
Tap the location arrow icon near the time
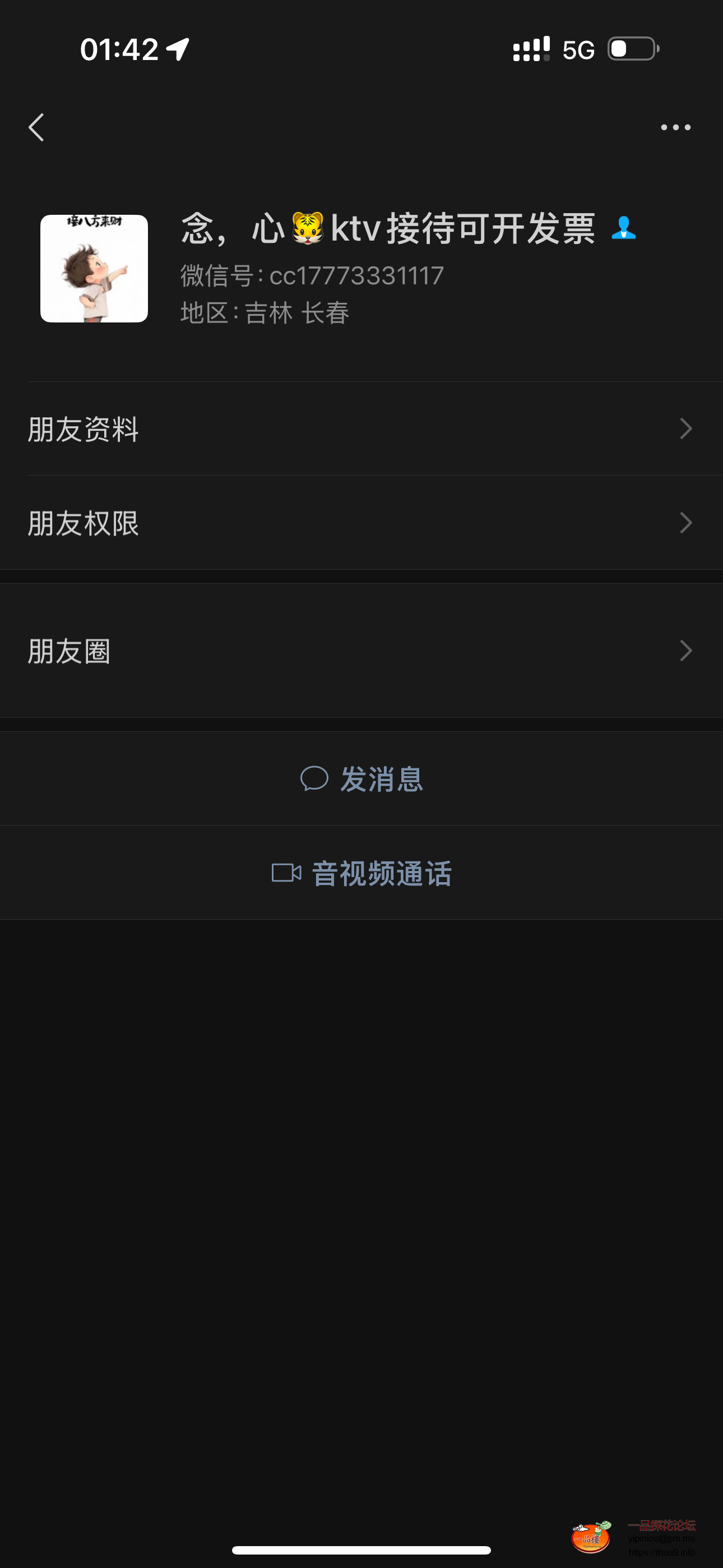pyautogui.click(x=178, y=49)
